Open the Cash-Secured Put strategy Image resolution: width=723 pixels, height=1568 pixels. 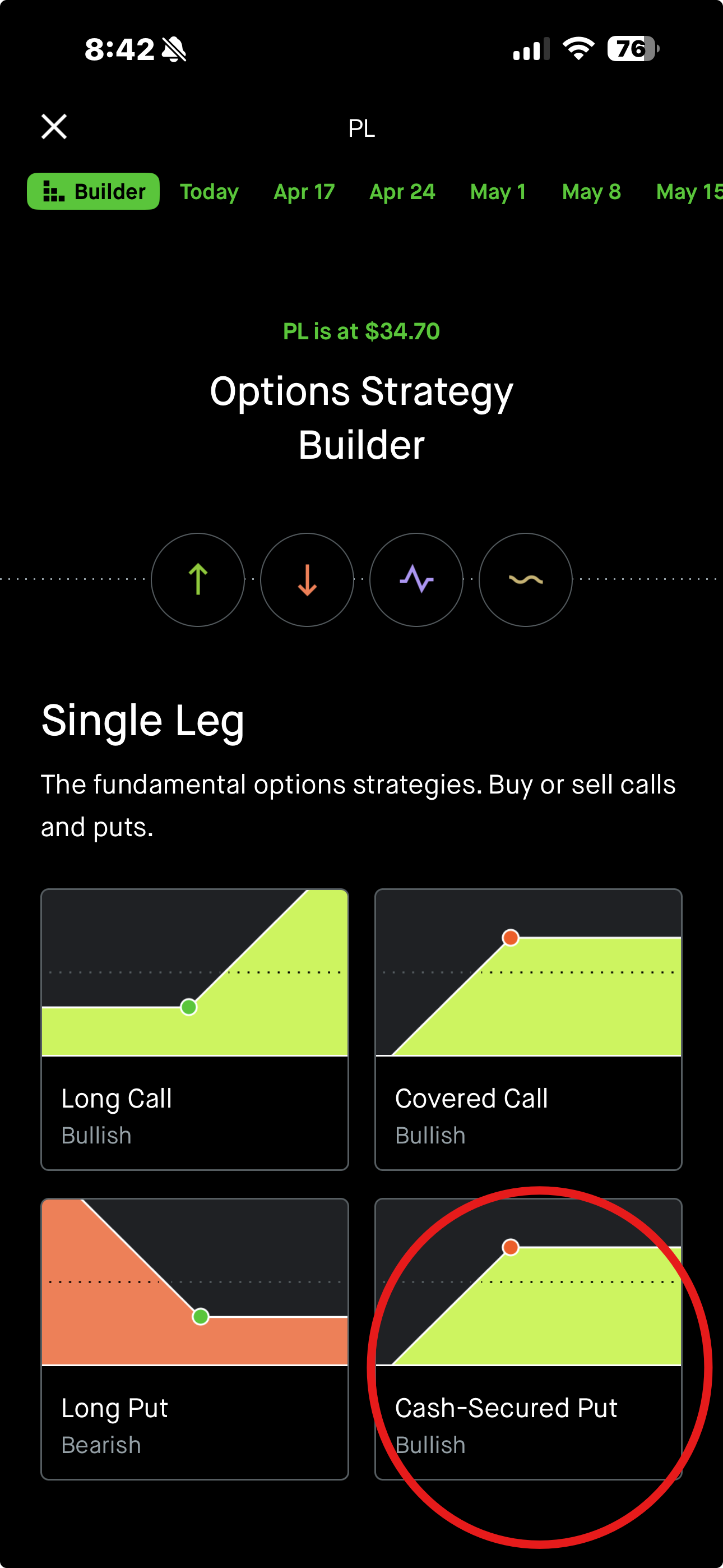click(529, 1339)
